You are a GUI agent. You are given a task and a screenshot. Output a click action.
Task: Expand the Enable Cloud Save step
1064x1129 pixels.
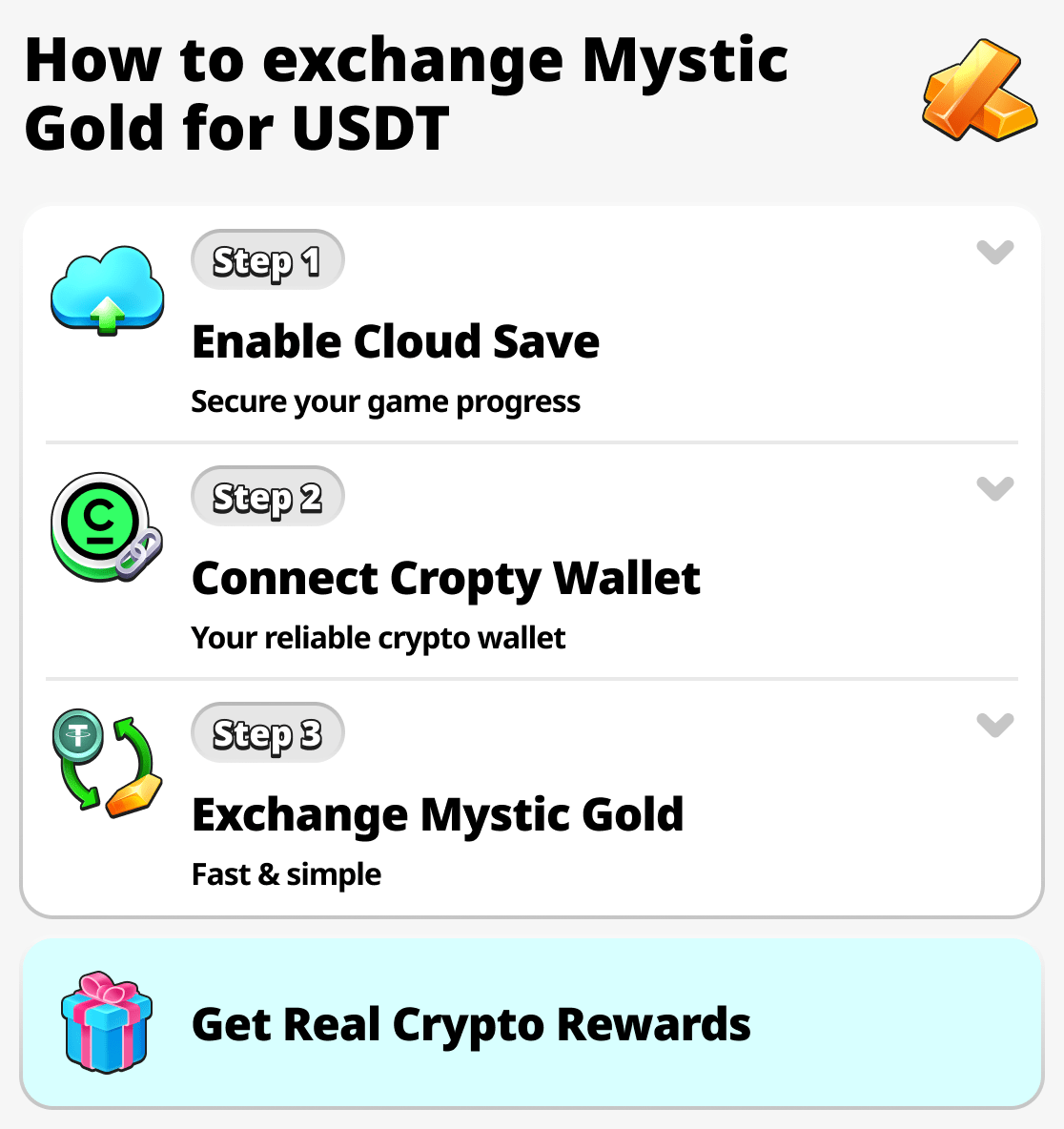pyautogui.click(x=994, y=253)
